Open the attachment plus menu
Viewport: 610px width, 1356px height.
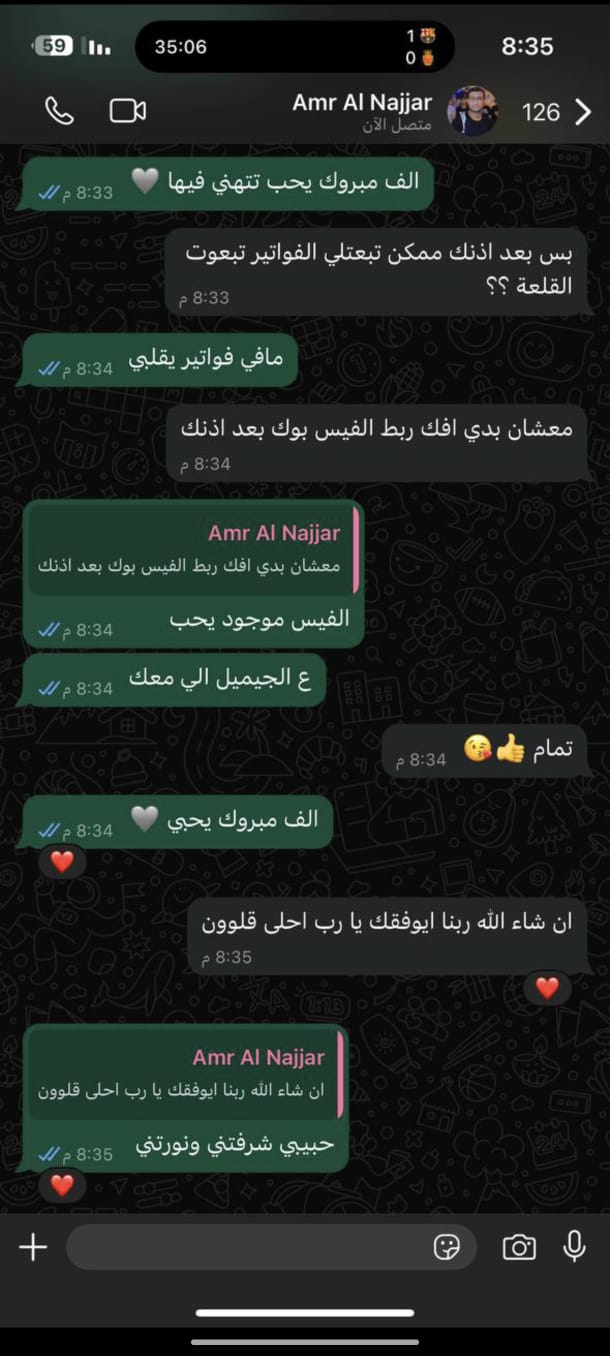33,1247
